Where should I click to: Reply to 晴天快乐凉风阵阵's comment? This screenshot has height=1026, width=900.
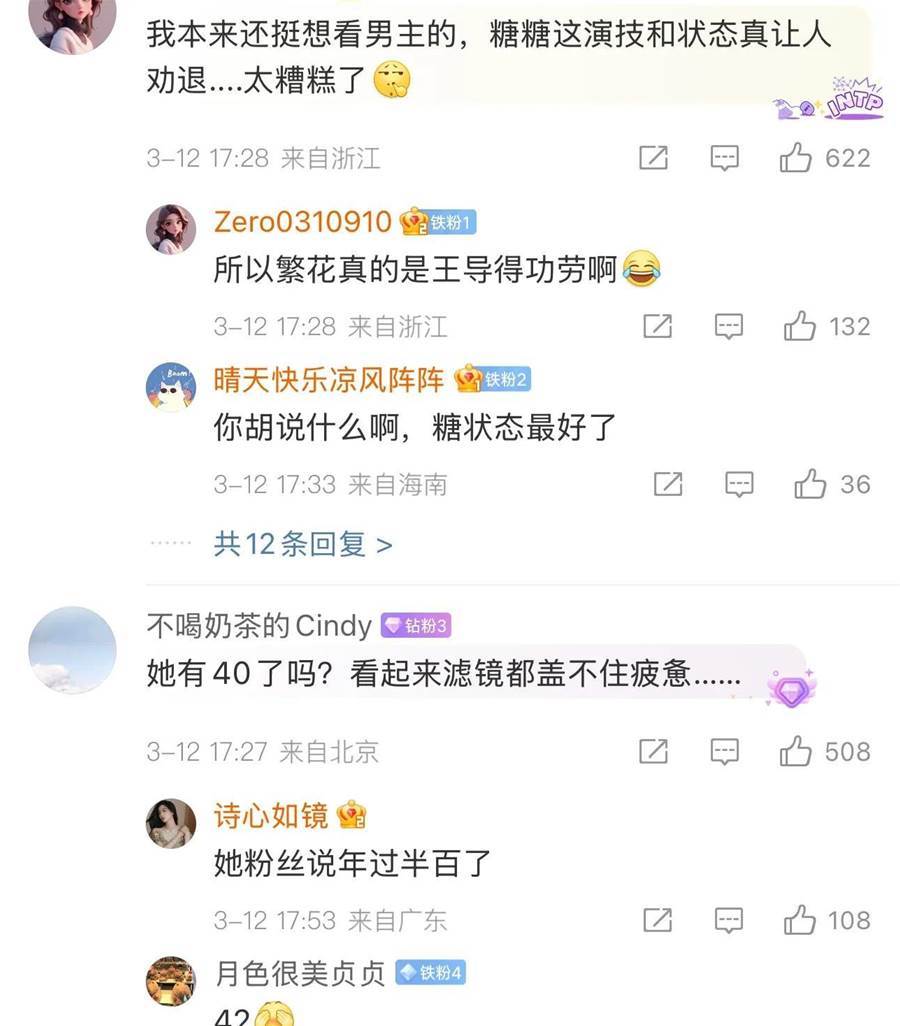739,485
